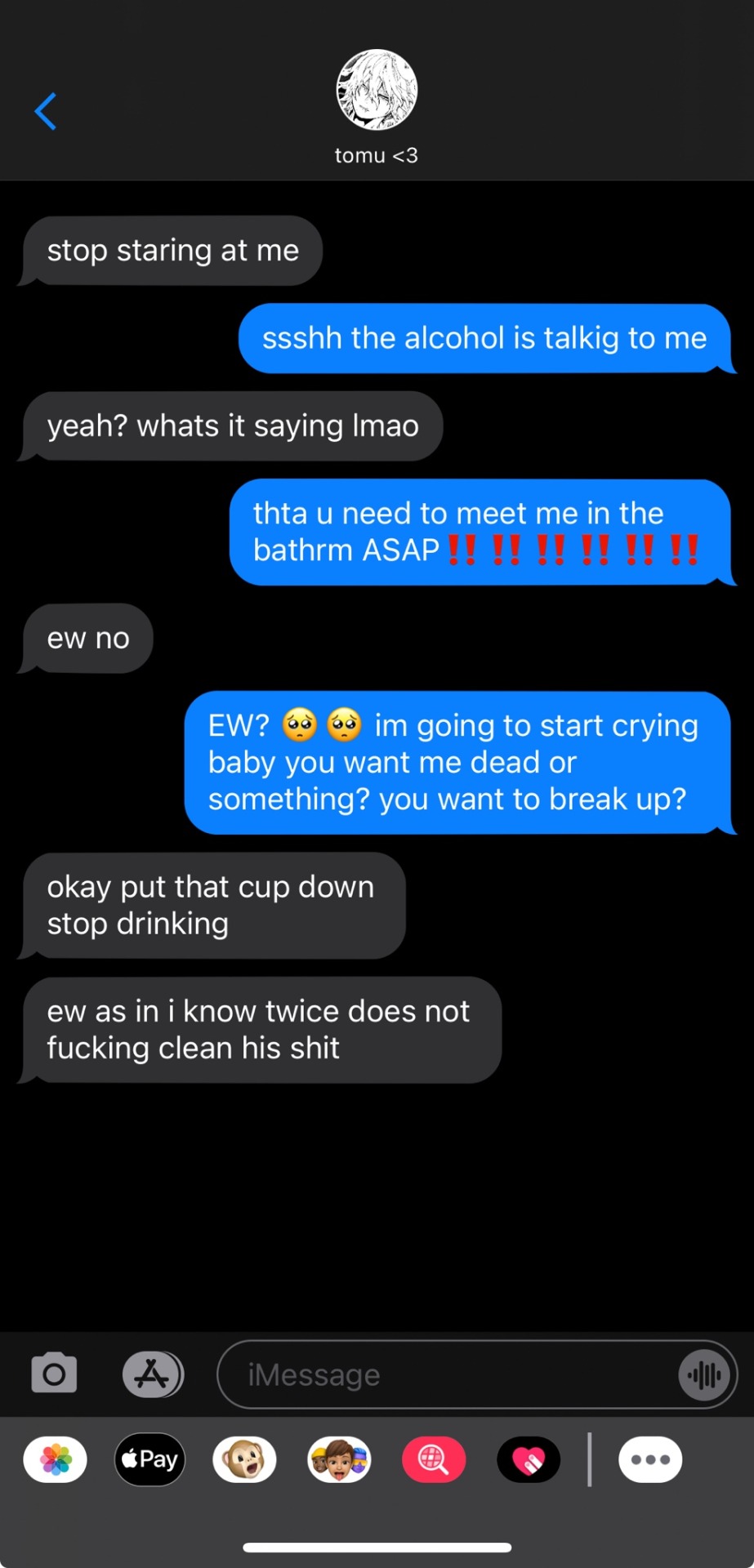
Task: Open the Animoji monkey app
Action: 244,1459
